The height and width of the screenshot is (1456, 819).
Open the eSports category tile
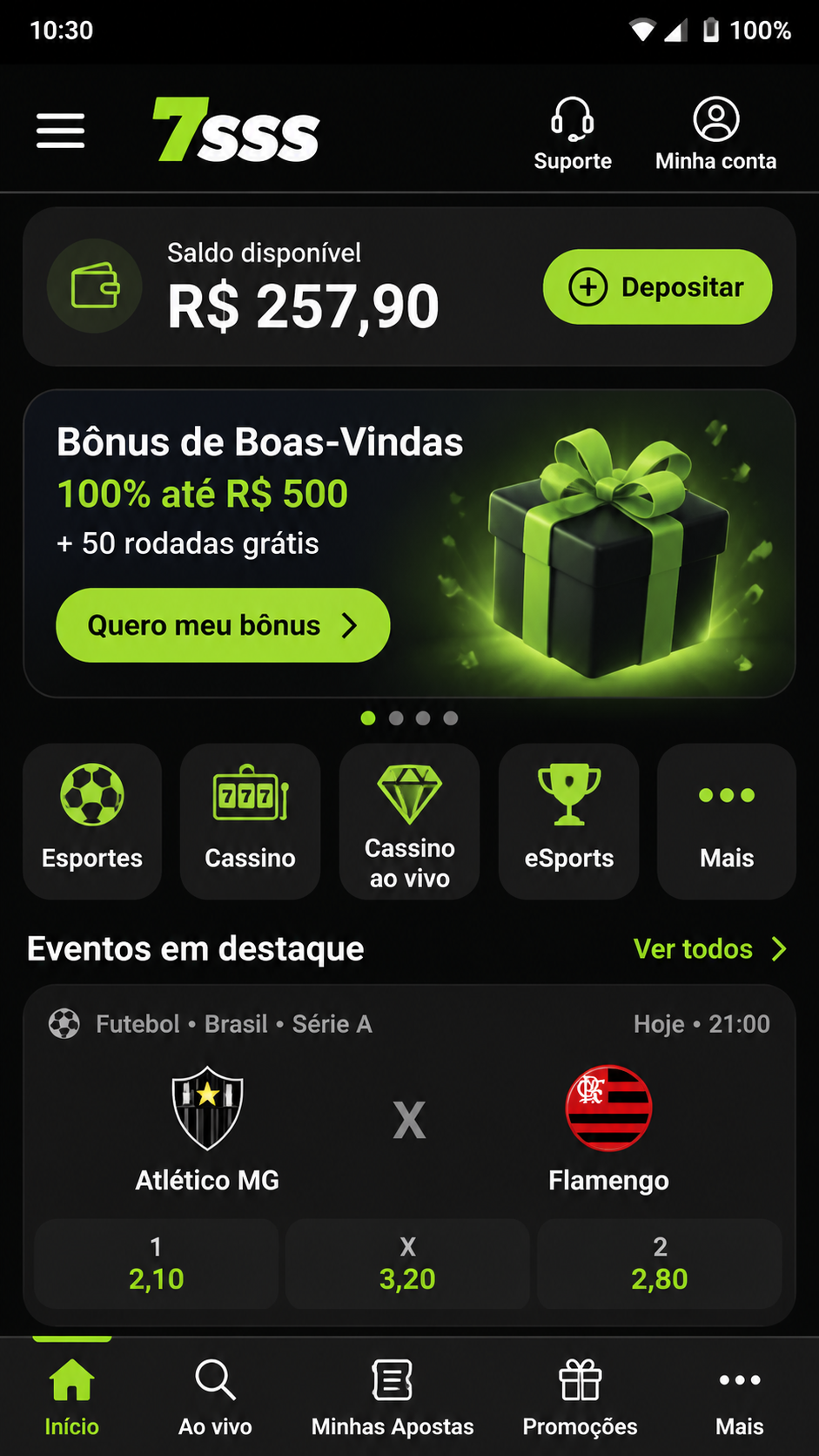568,821
